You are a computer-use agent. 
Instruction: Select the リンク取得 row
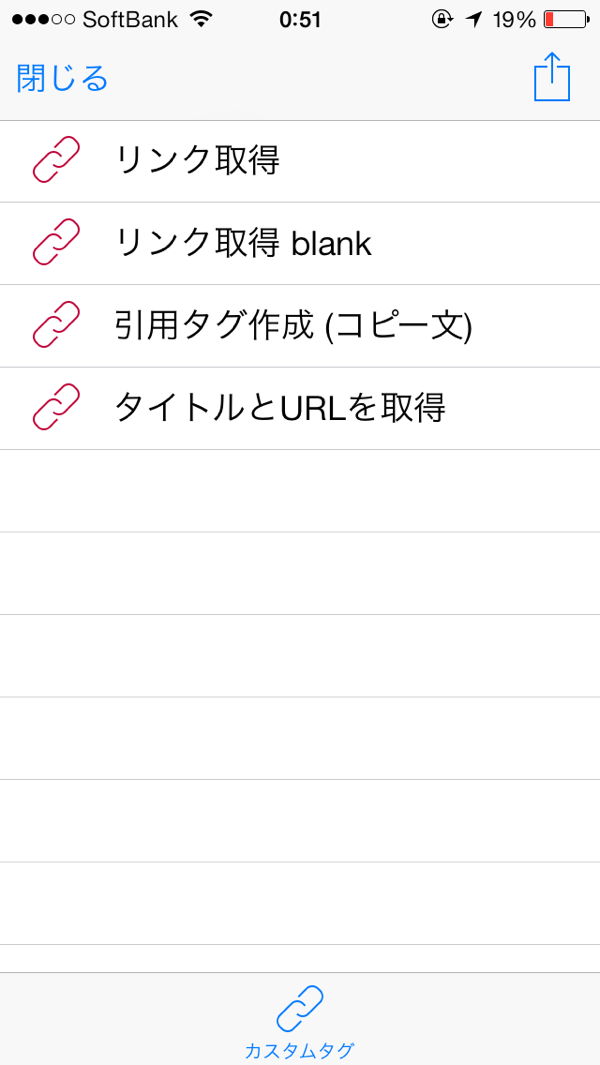coord(300,162)
